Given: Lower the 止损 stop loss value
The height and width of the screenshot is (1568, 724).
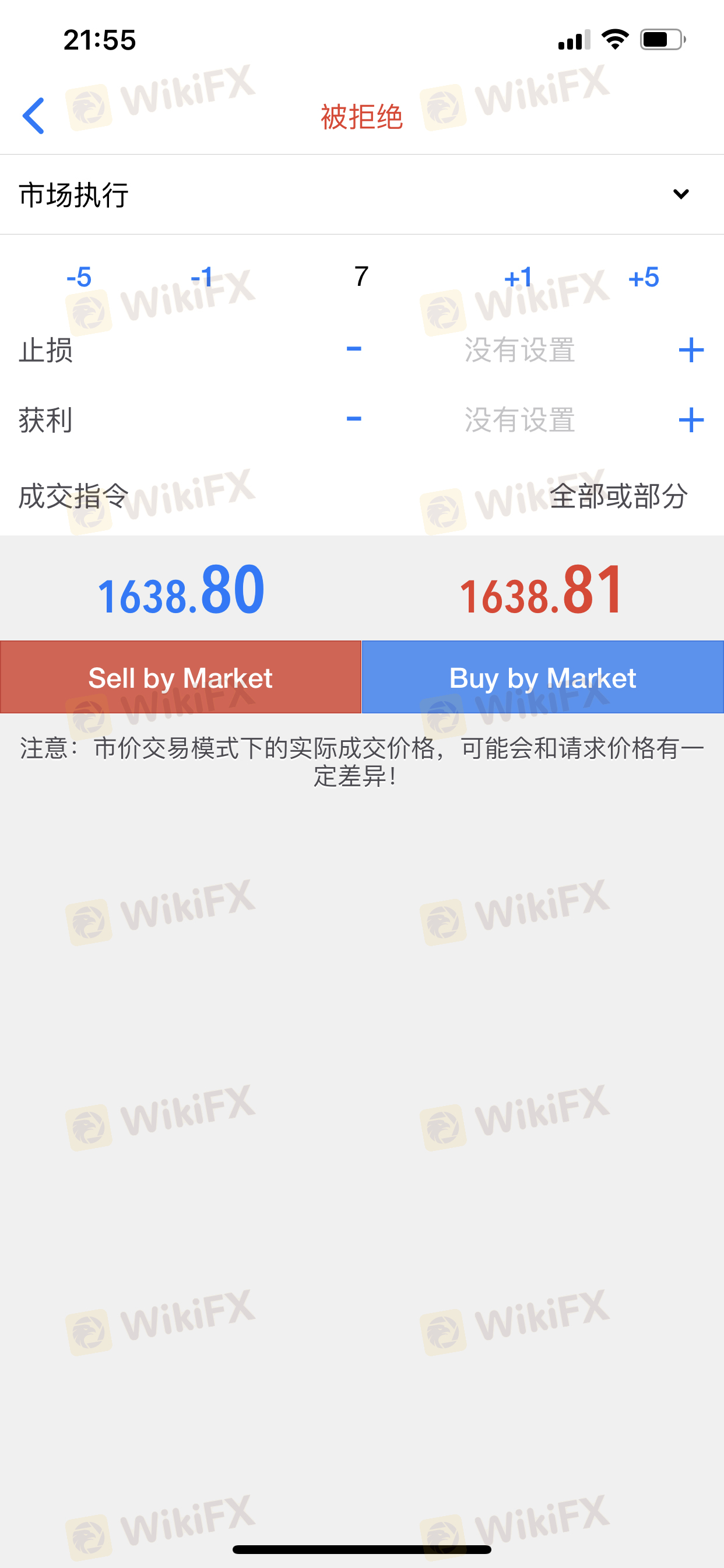Looking at the screenshot, I should [353, 349].
